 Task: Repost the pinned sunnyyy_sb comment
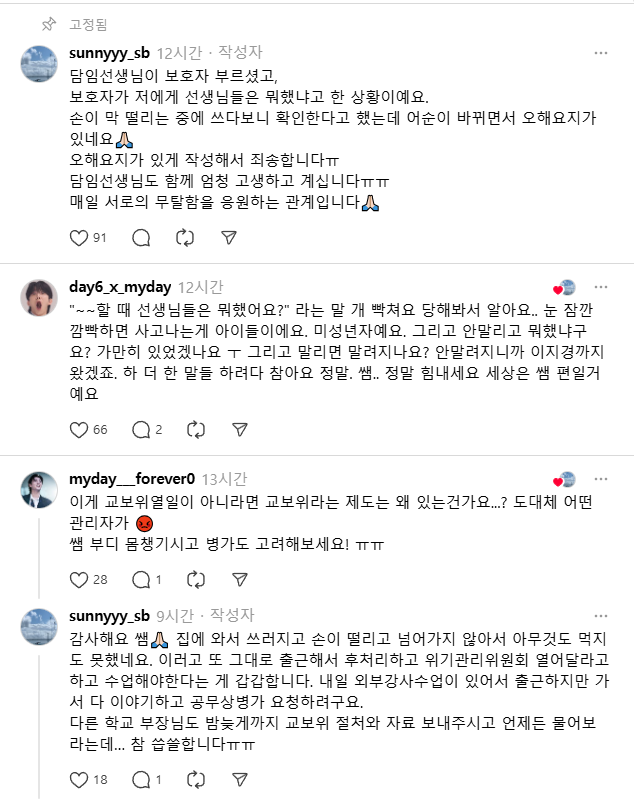click(185, 237)
